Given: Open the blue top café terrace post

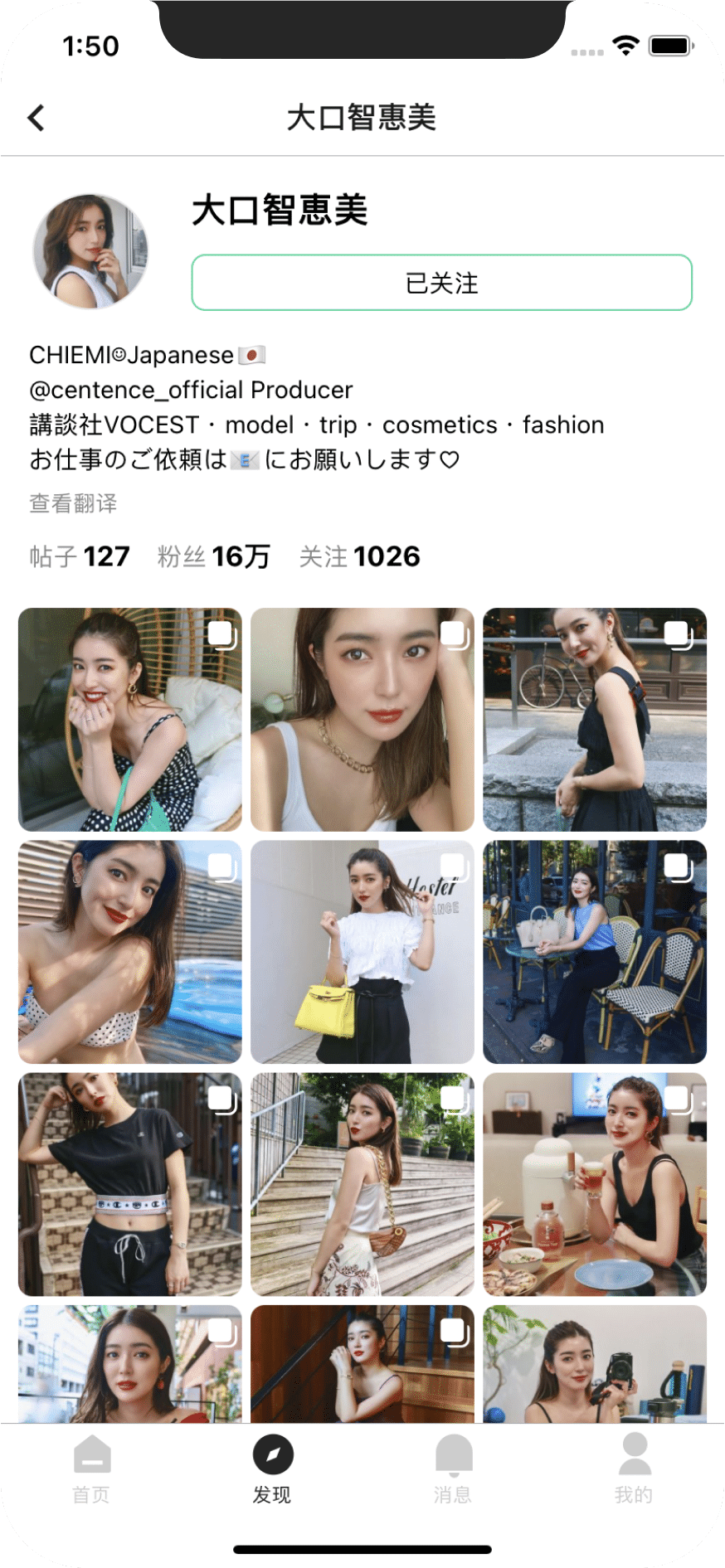Looking at the screenshot, I should pos(595,952).
